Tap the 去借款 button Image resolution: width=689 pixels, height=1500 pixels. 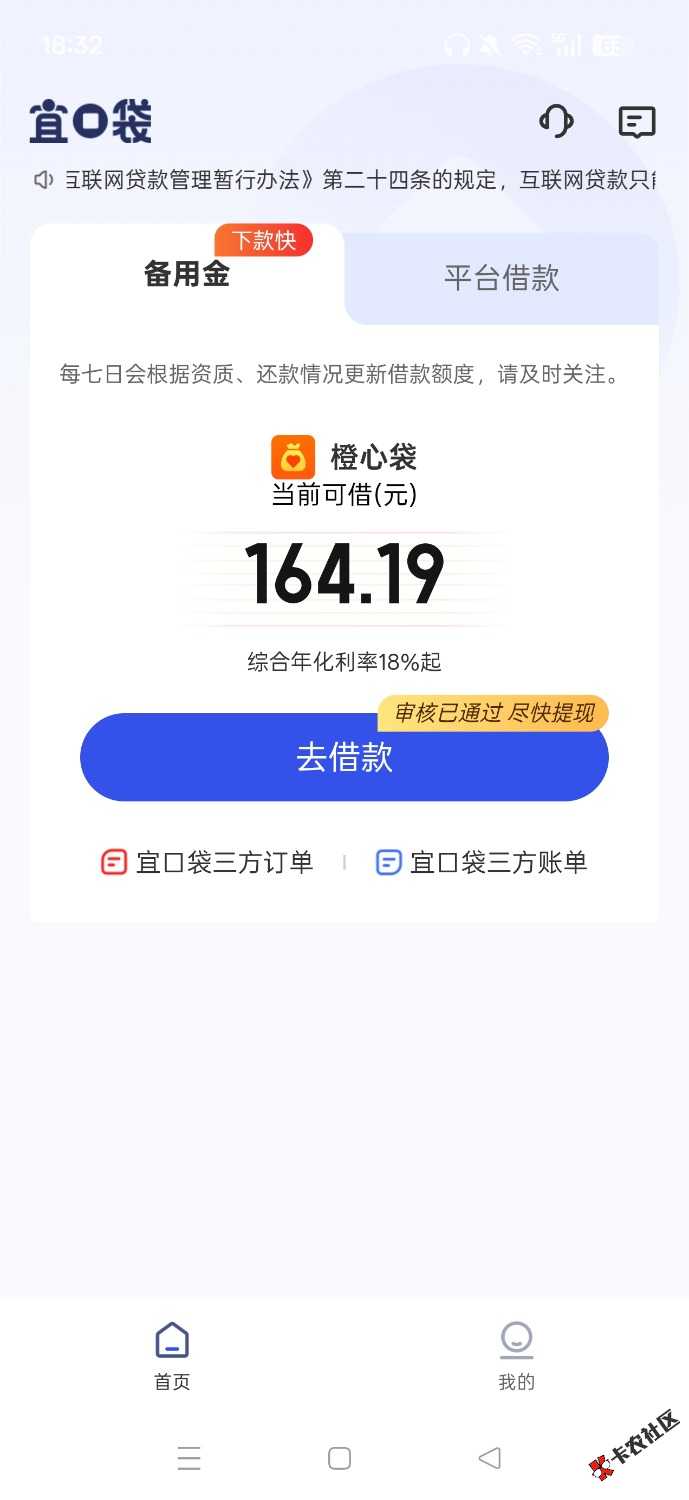click(x=344, y=757)
